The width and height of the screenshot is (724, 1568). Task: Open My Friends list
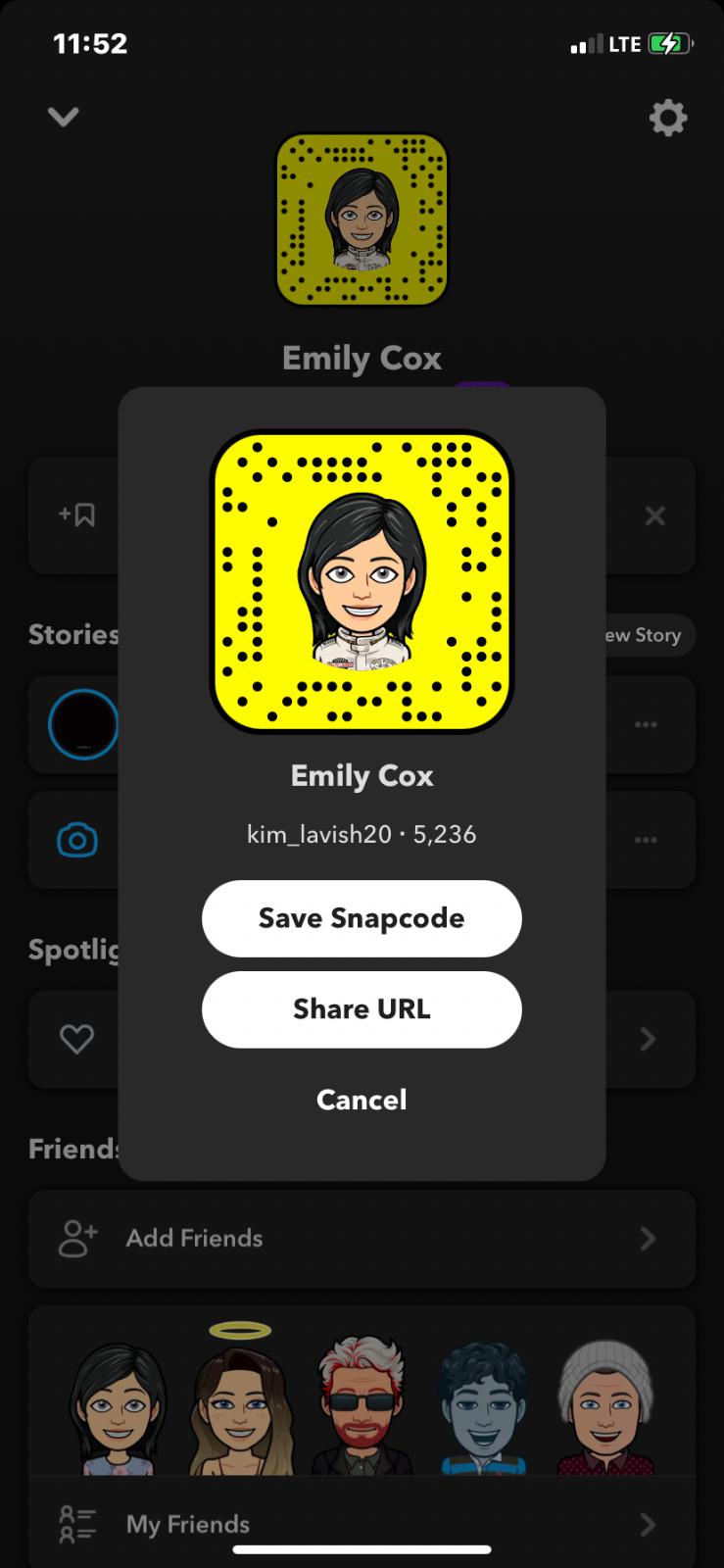tap(362, 1524)
